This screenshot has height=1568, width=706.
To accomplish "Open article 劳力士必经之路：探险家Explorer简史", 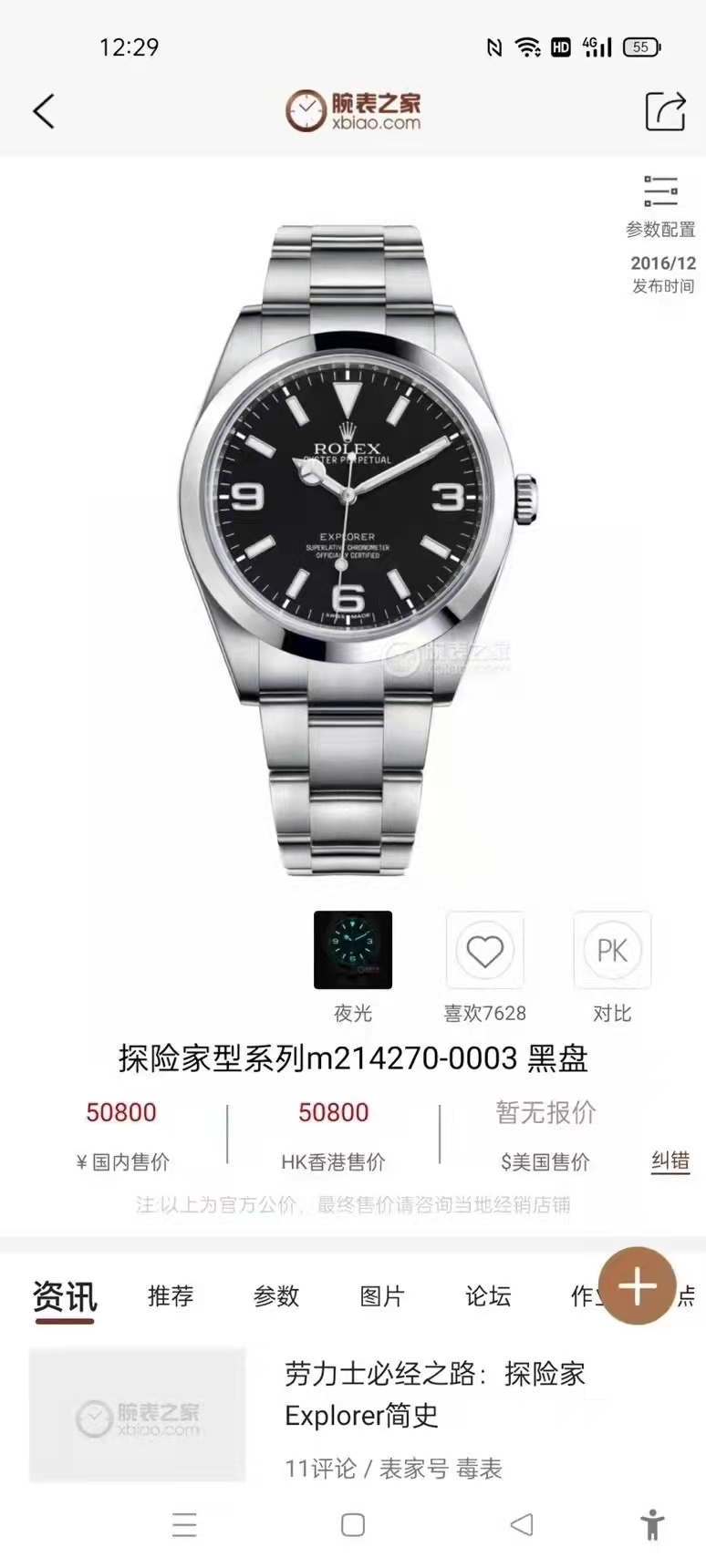I will point(434,1394).
